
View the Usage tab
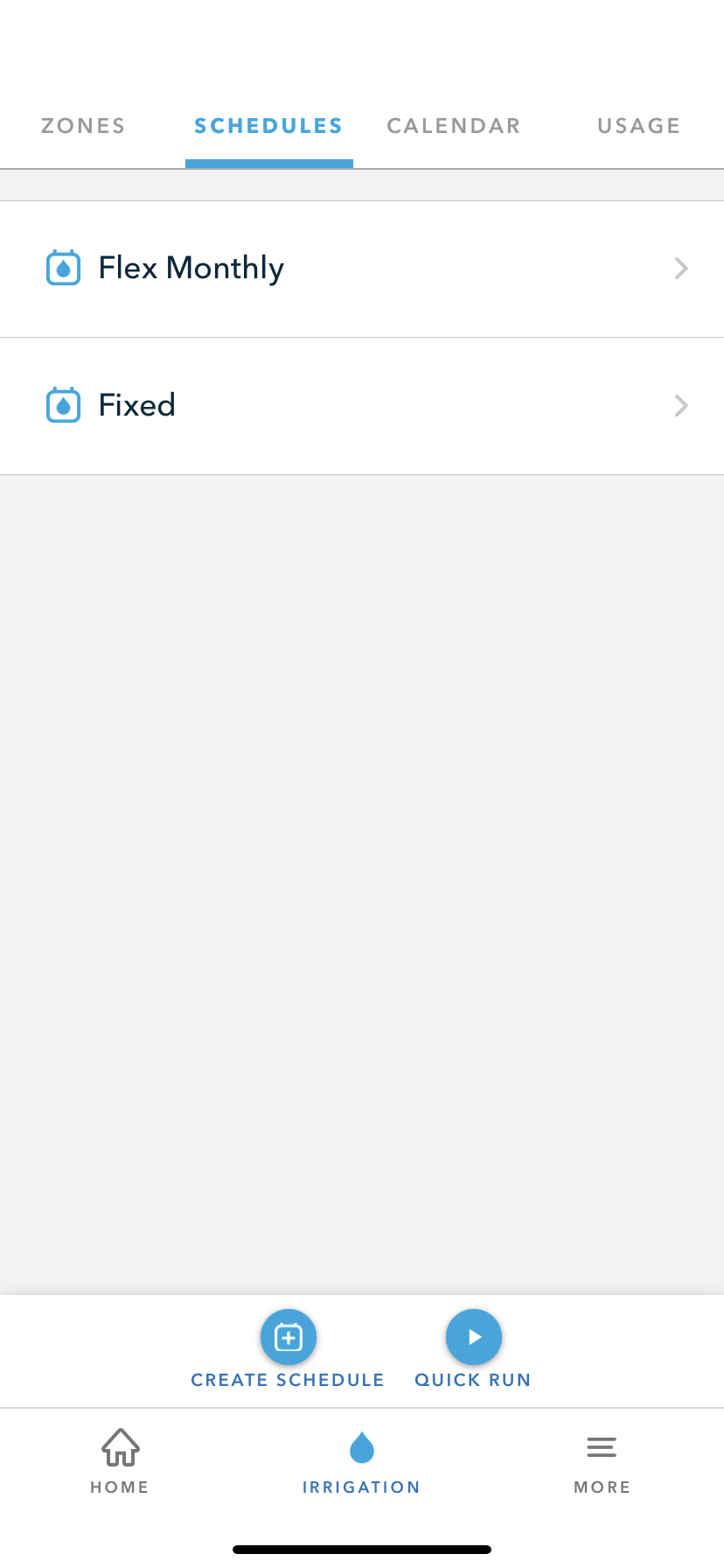point(638,126)
